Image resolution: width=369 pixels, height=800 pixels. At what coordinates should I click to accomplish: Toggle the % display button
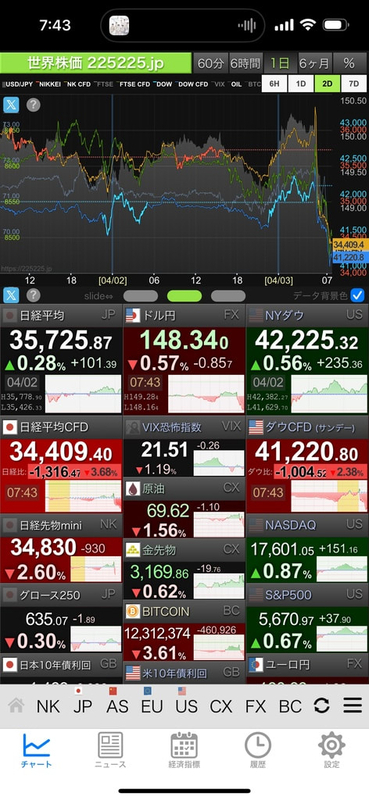point(349,63)
